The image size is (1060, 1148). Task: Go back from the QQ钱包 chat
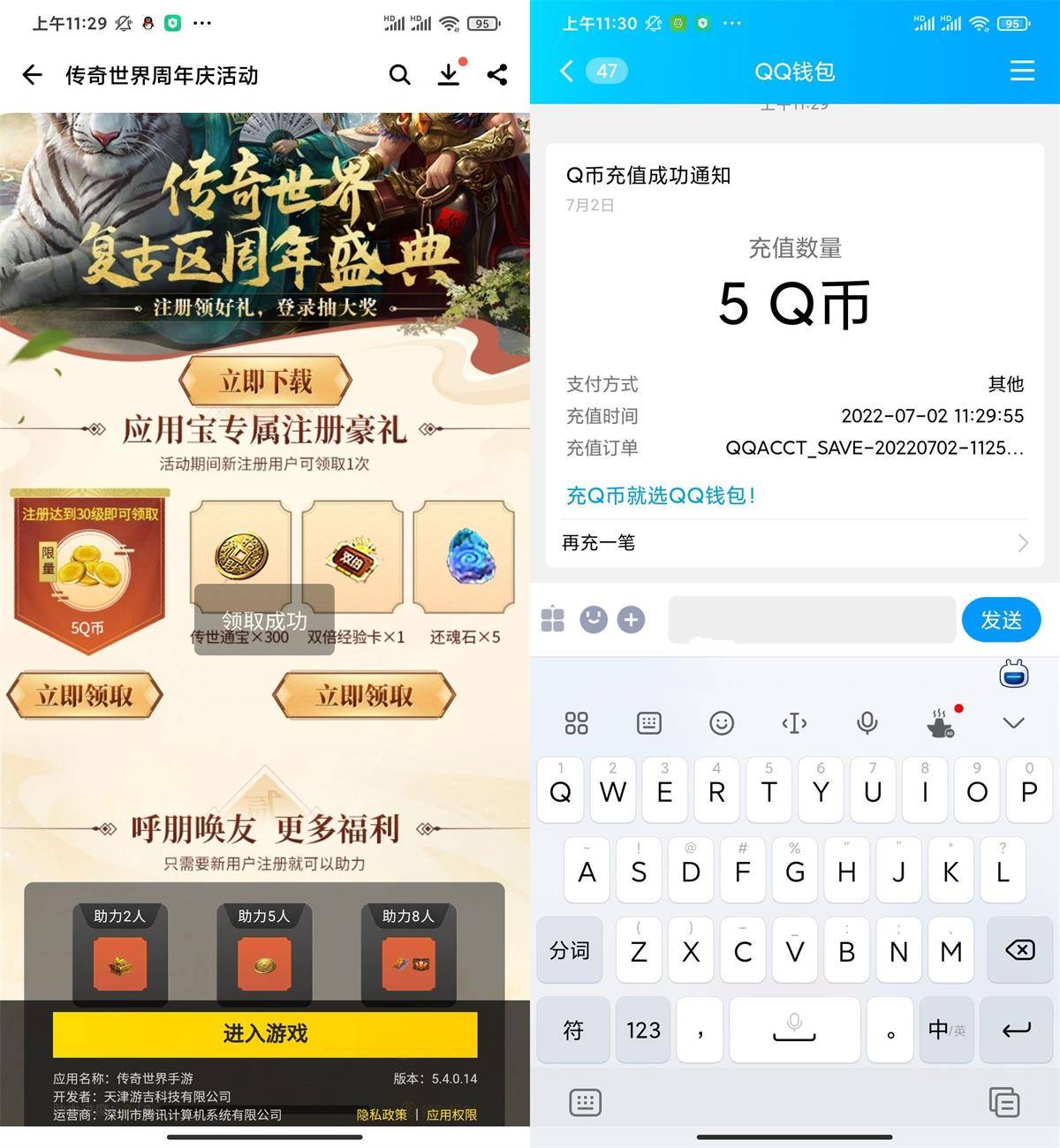pyautogui.click(x=568, y=71)
